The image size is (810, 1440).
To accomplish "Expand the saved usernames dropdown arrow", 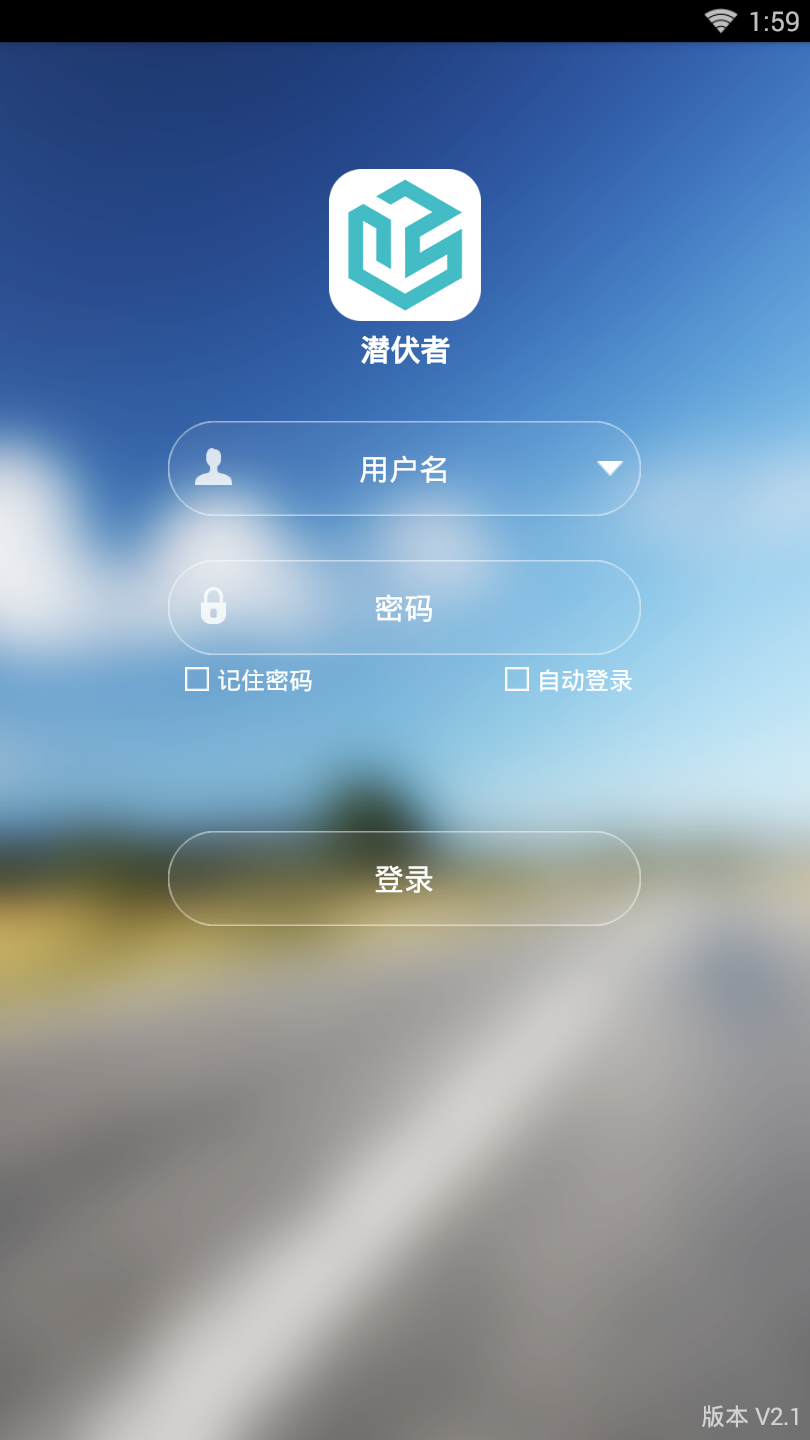I will [609, 468].
